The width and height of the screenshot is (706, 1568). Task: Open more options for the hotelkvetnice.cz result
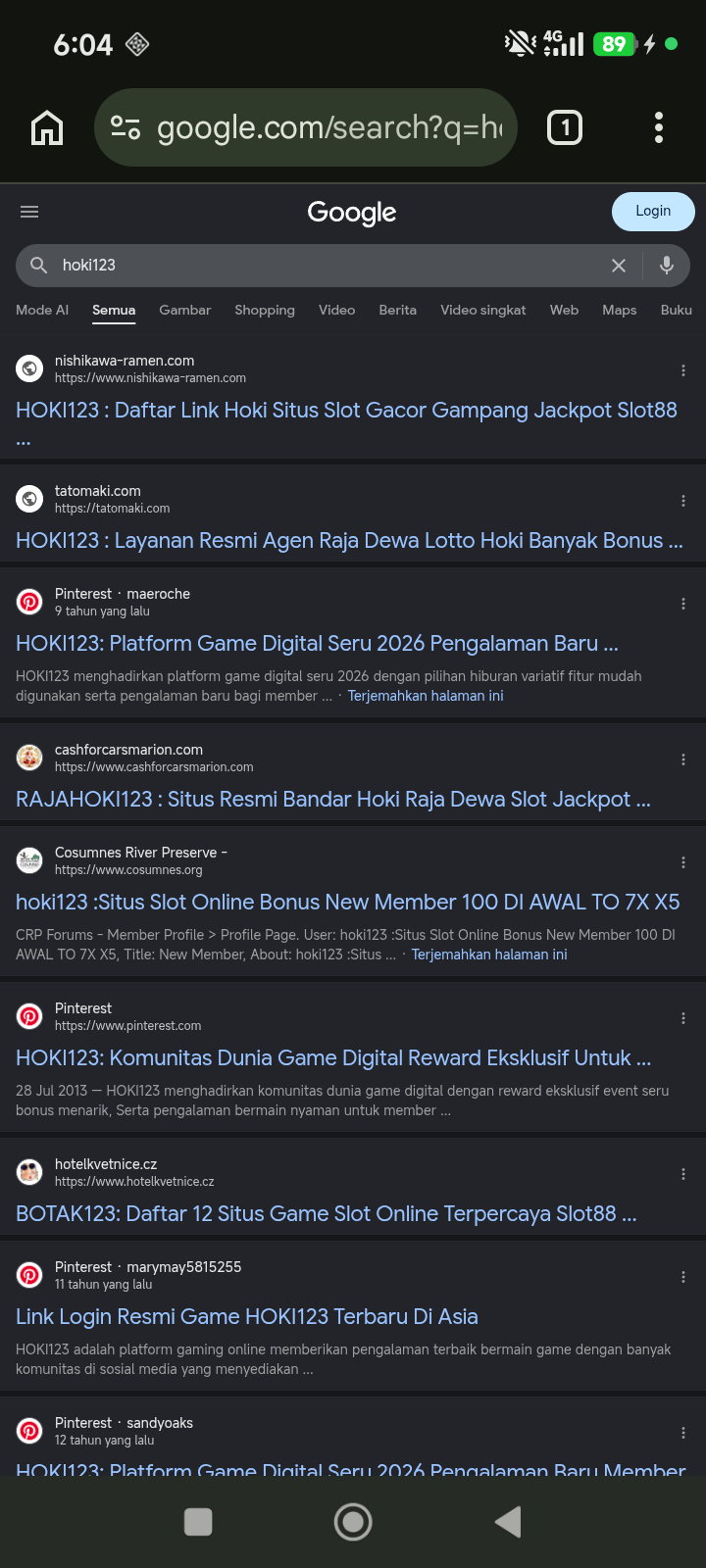[x=683, y=1174]
